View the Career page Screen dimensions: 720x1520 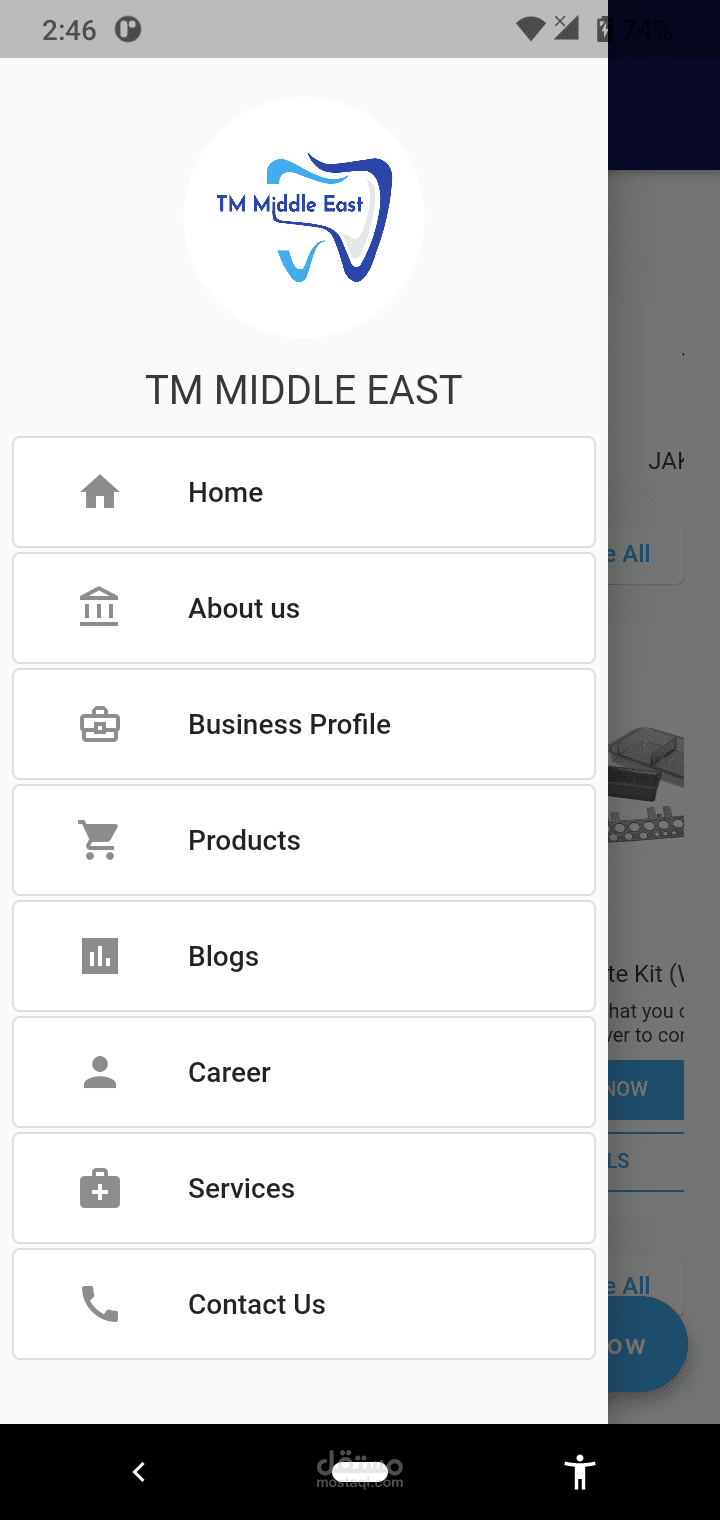[x=304, y=1072]
